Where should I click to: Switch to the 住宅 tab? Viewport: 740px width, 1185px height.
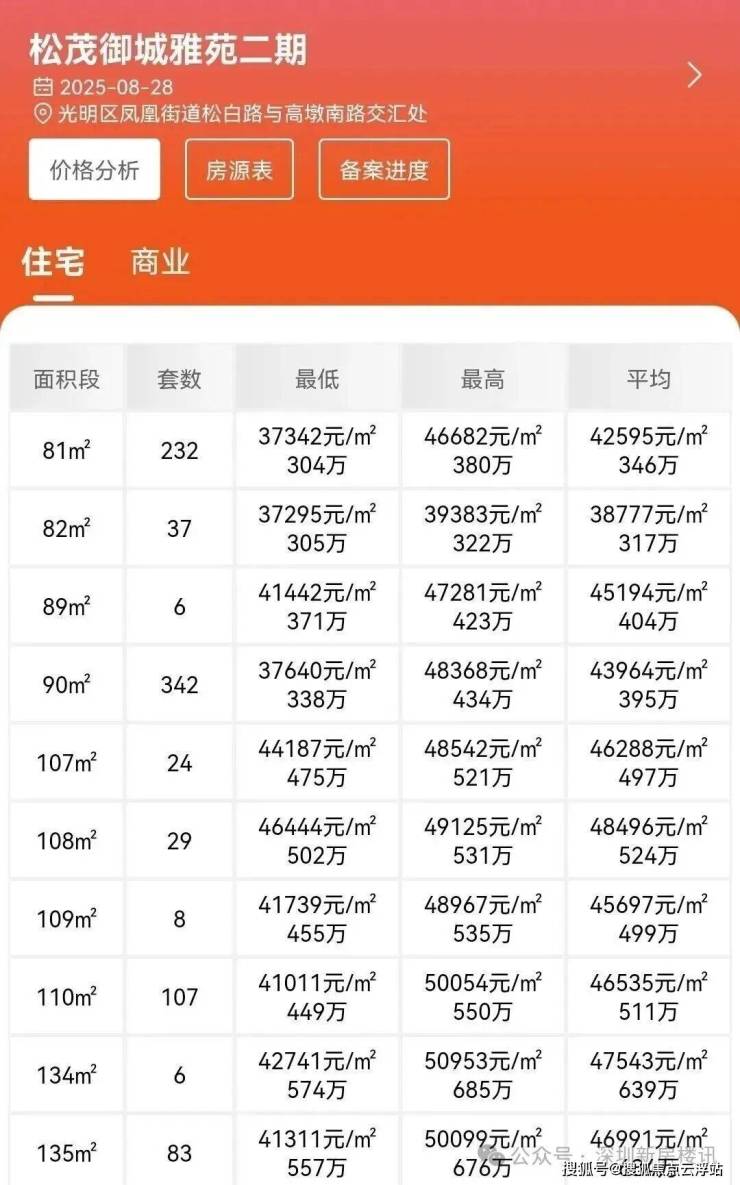(x=53, y=262)
